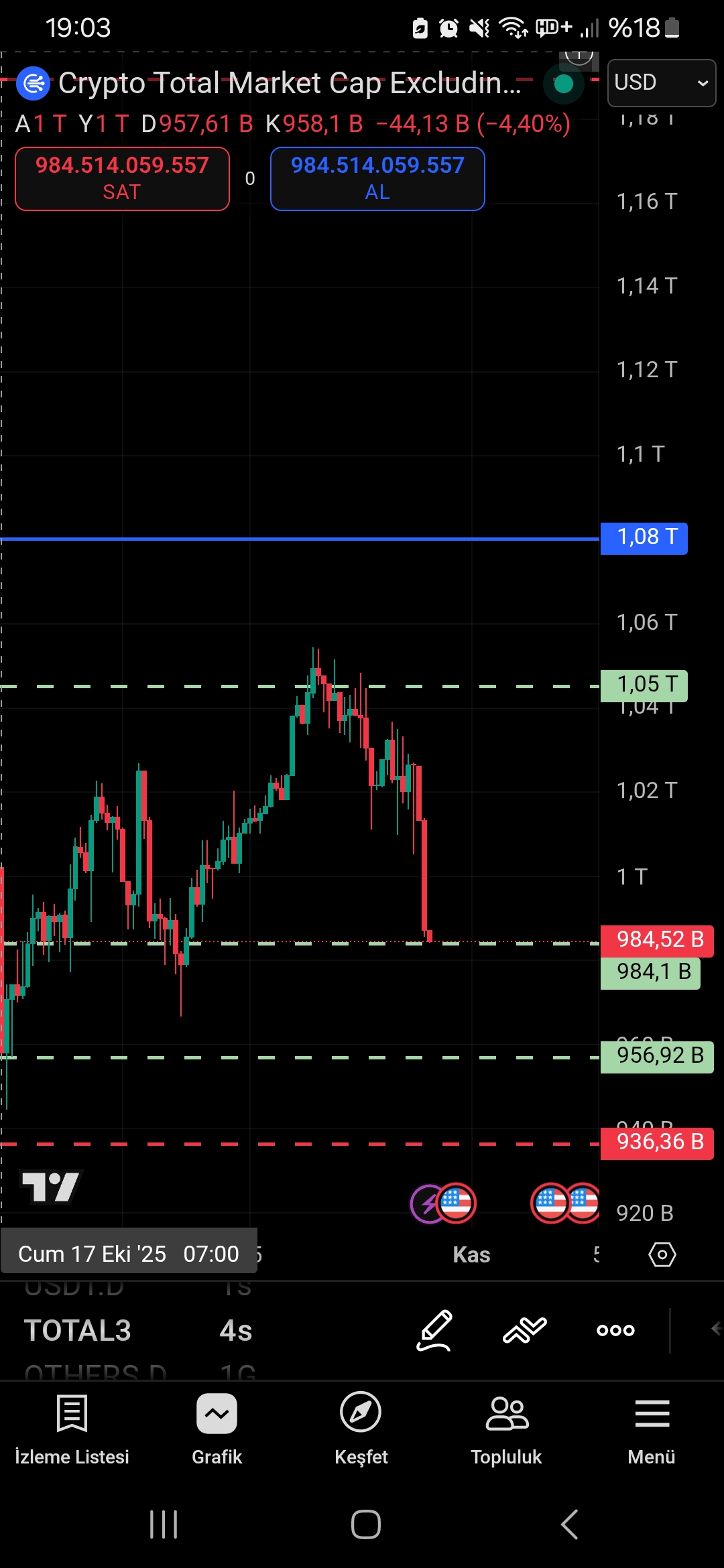Open the Crypto Total Market Cap symbol title
This screenshot has height=1568, width=724.
tap(288, 84)
